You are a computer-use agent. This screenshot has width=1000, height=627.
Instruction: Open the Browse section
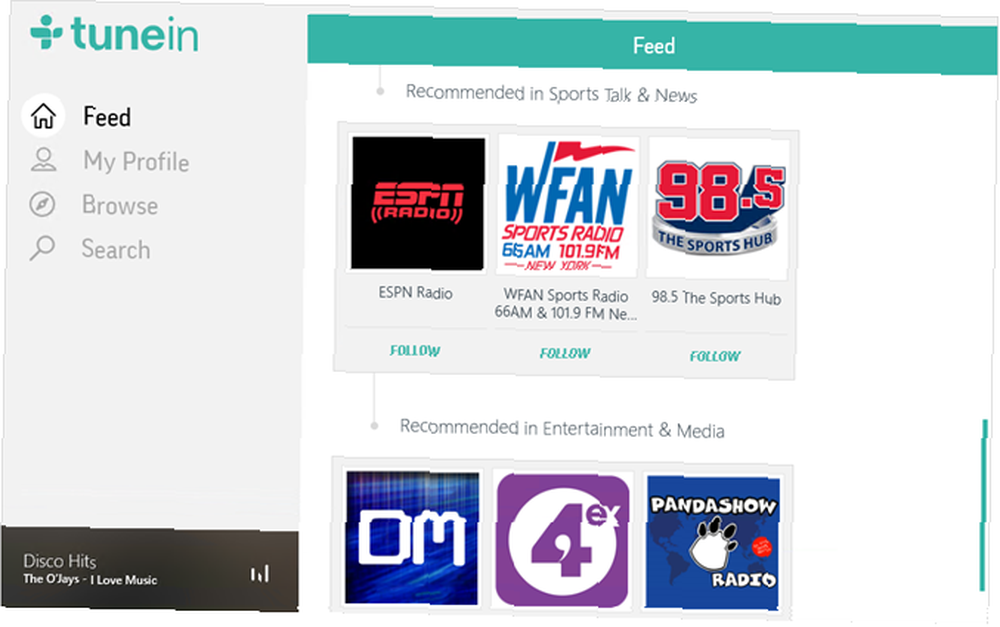(119, 205)
